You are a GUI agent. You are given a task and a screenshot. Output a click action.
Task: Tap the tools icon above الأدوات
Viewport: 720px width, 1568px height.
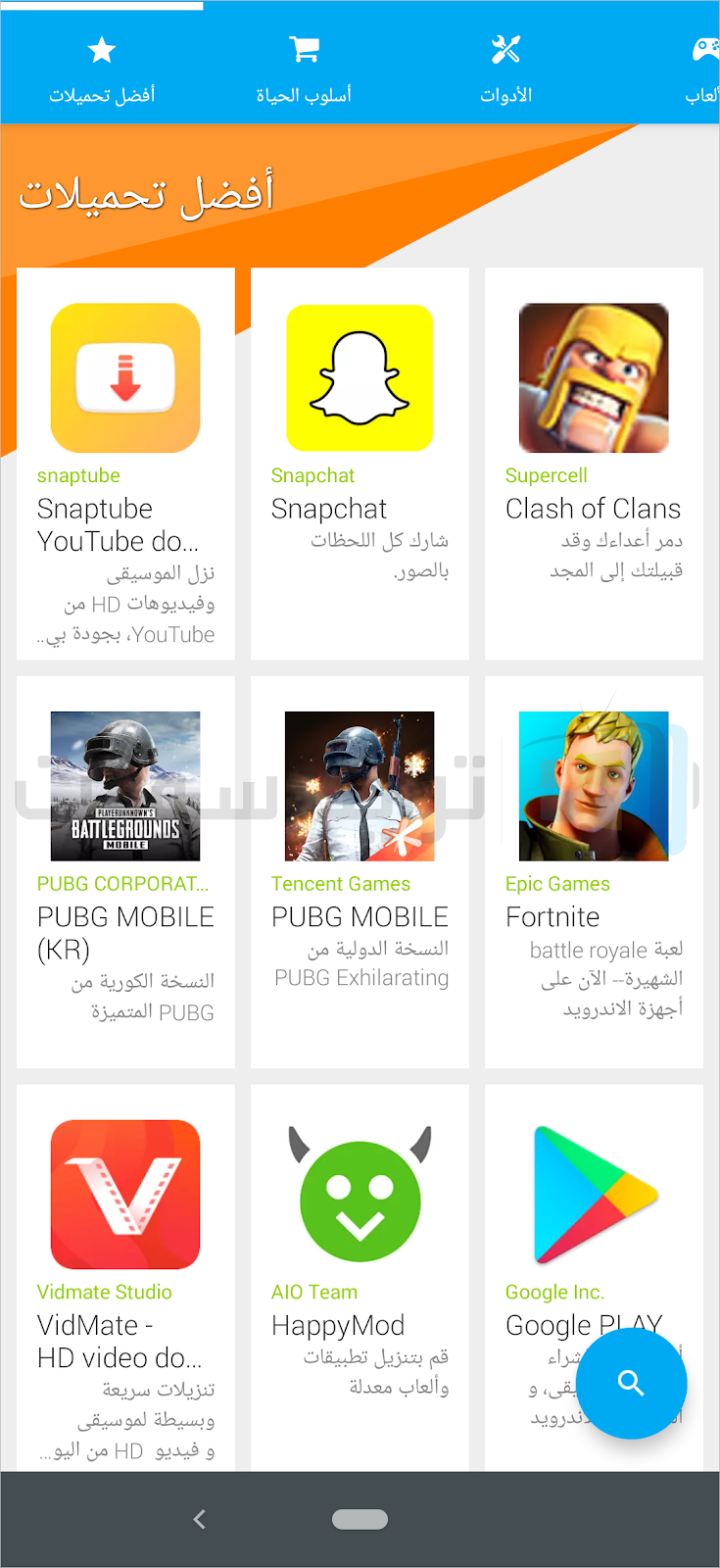[505, 48]
